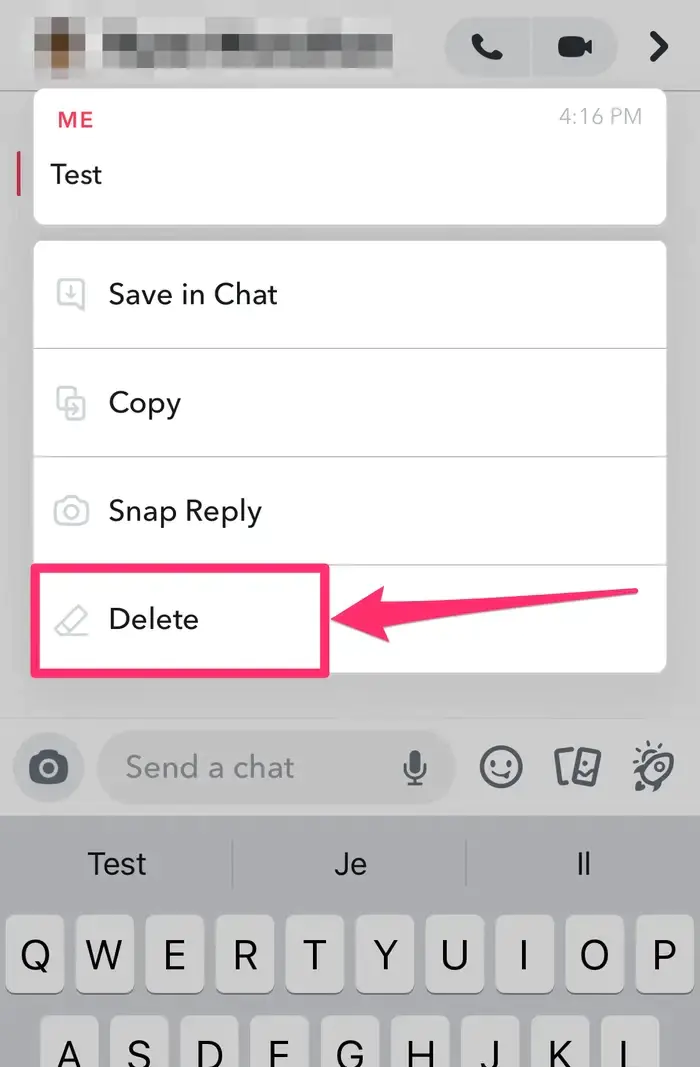Open the chevron arrow in the header
700x1067 pixels.
point(658,47)
